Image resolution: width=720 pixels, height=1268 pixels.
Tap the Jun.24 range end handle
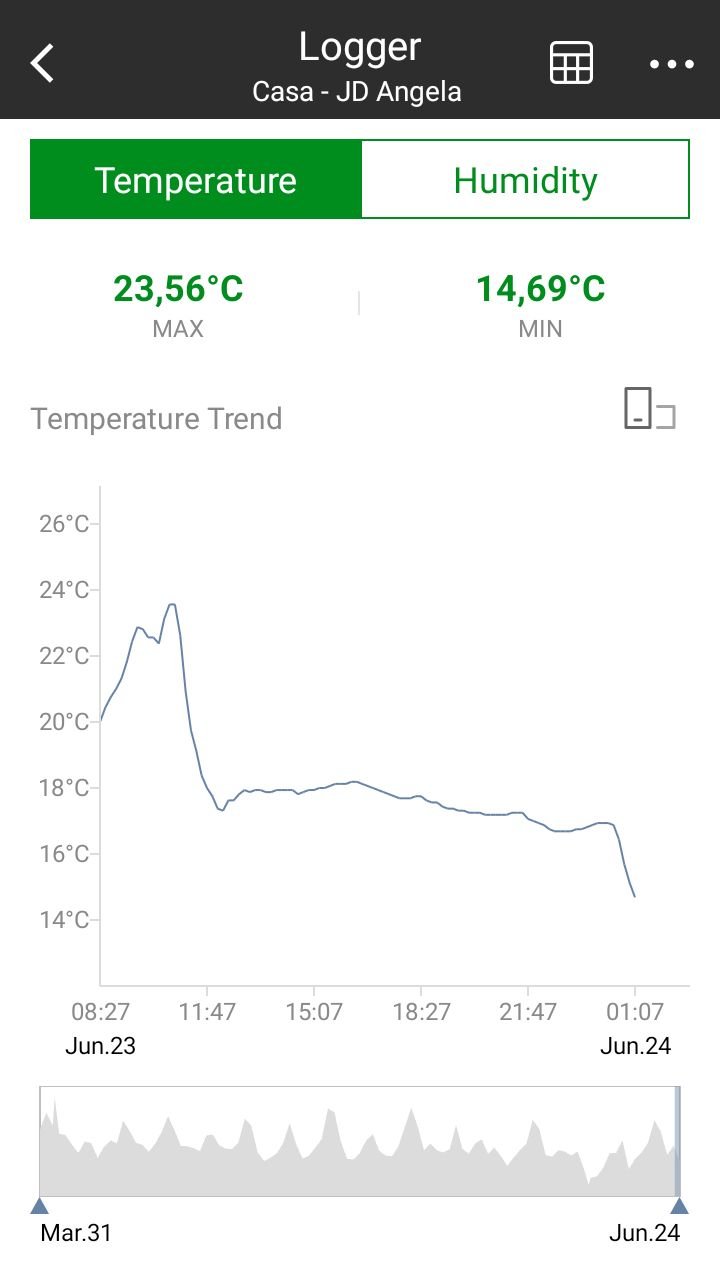click(x=679, y=1204)
